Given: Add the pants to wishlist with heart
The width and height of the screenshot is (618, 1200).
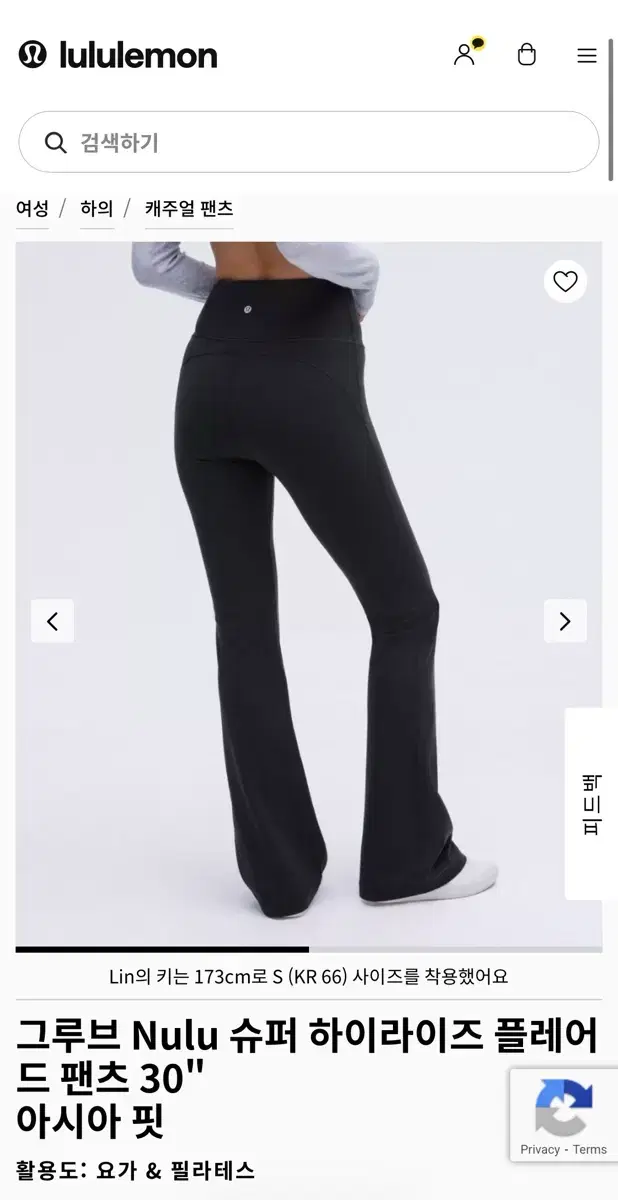Looking at the screenshot, I should coord(566,281).
